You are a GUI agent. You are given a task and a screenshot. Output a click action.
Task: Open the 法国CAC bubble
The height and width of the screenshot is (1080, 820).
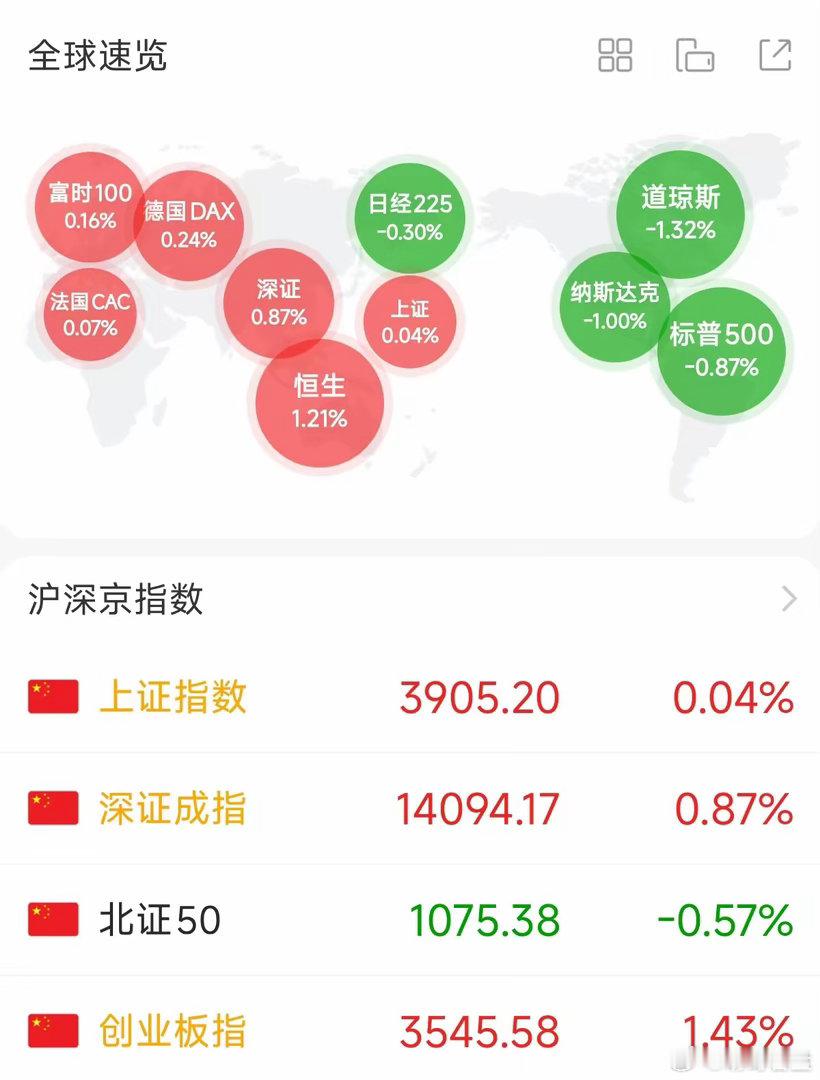click(90, 315)
